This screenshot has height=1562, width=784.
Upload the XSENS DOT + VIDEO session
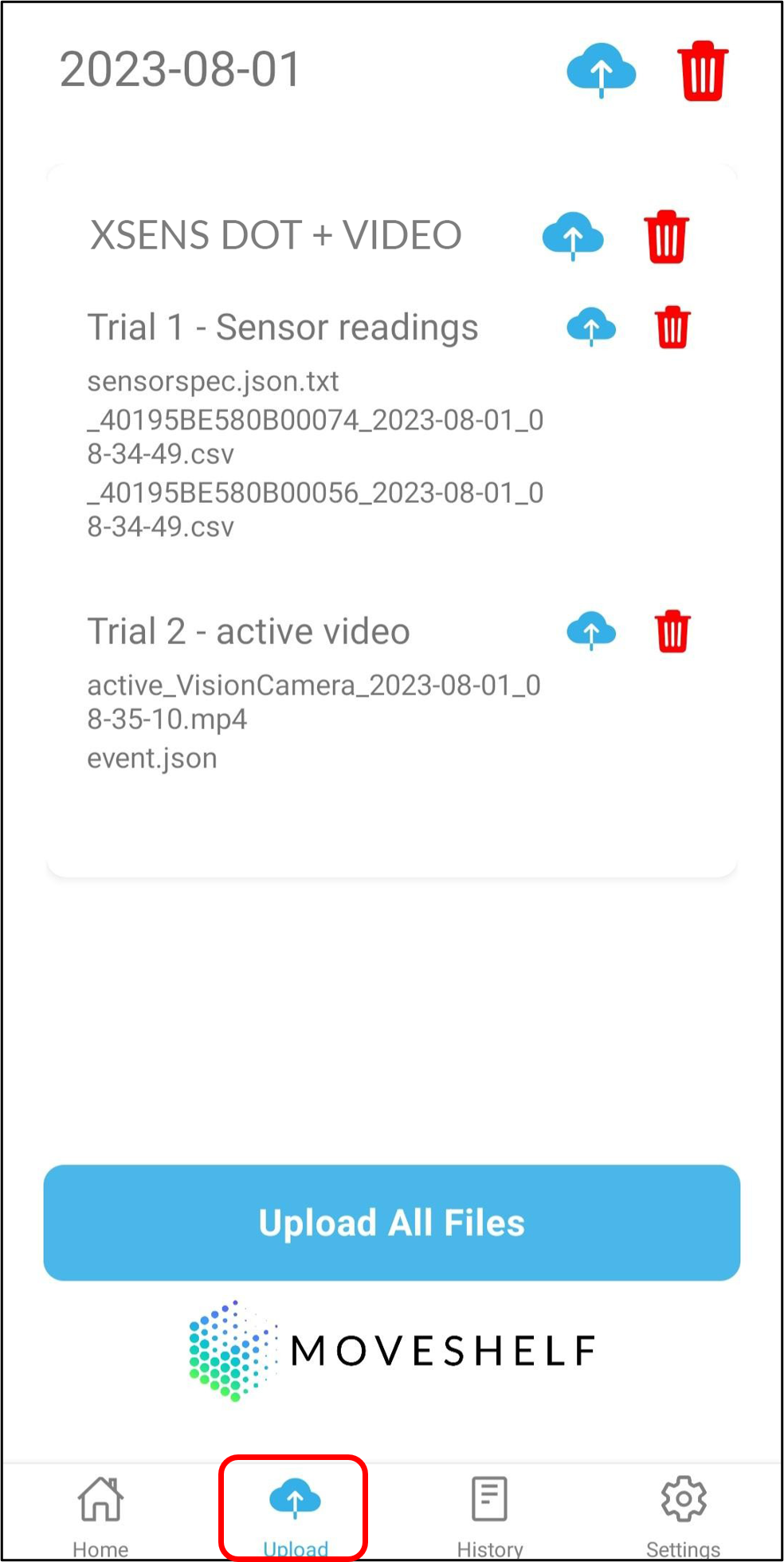[x=573, y=236]
